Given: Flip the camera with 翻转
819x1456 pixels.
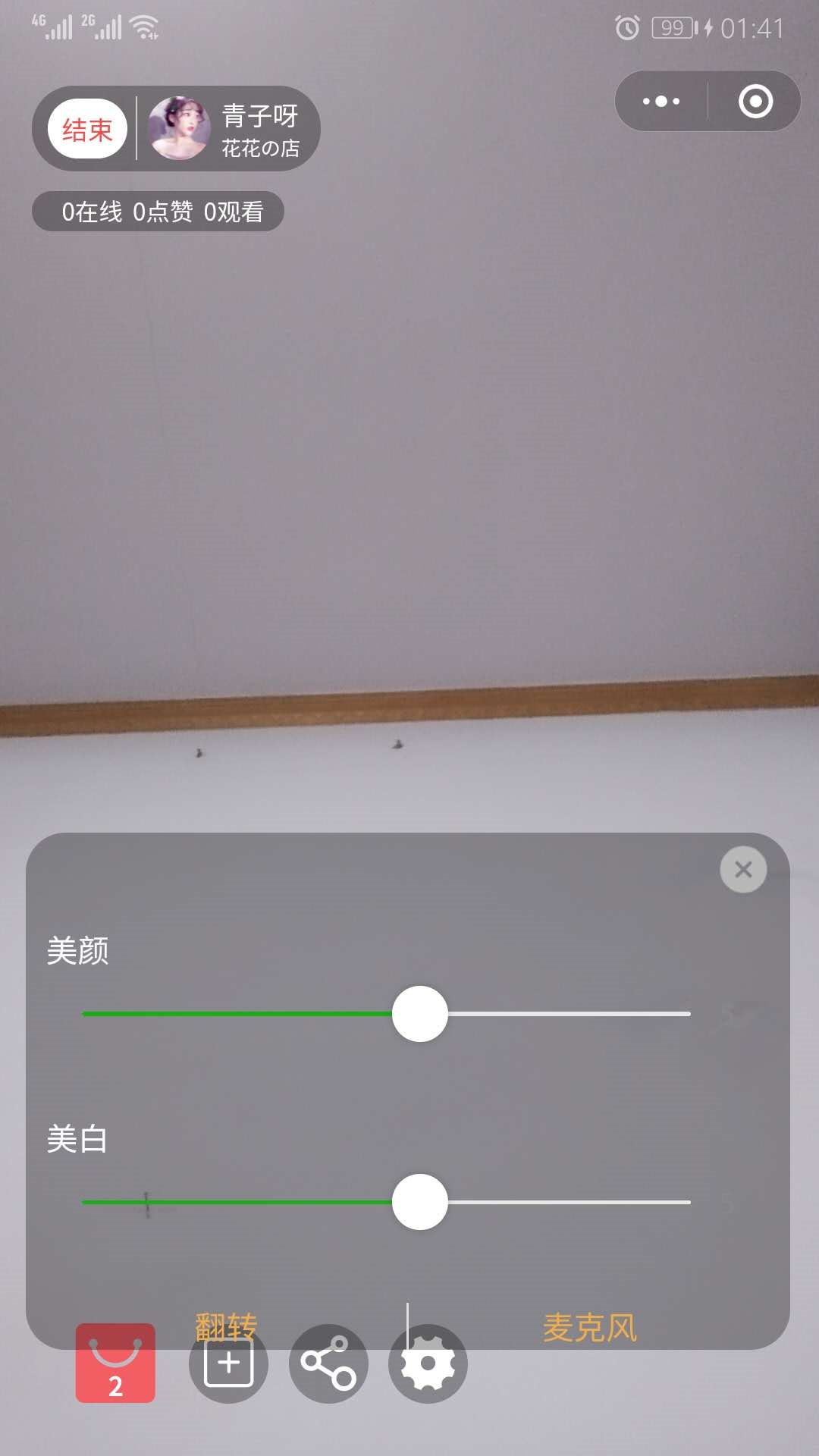Looking at the screenshot, I should [x=226, y=1326].
